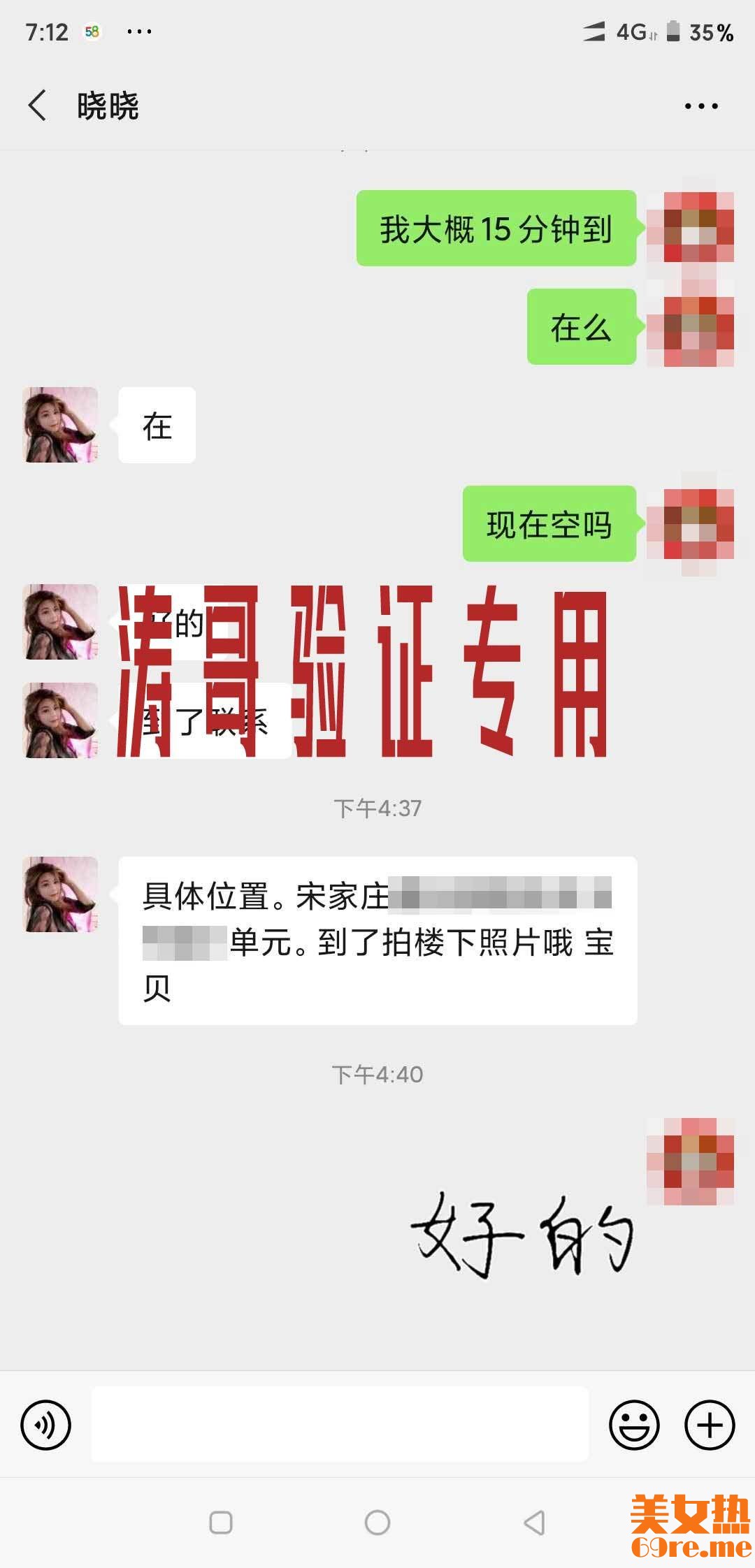Image resolution: width=755 pixels, height=1568 pixels.
Task: Tap system home button
Action: click(x=377, y=1523)
